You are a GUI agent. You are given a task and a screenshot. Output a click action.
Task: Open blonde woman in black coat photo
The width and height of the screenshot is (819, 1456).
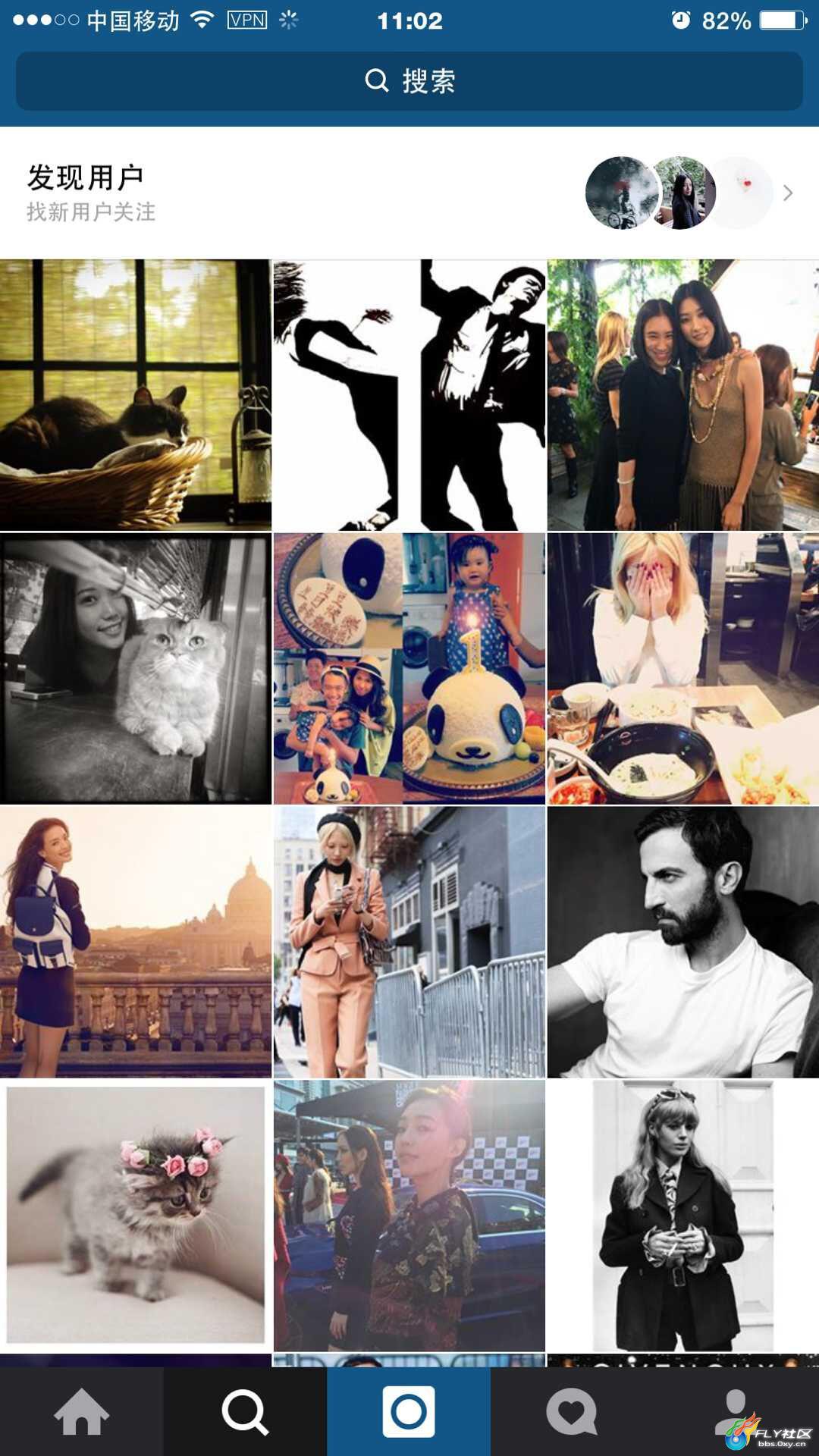pos(682,1215)
